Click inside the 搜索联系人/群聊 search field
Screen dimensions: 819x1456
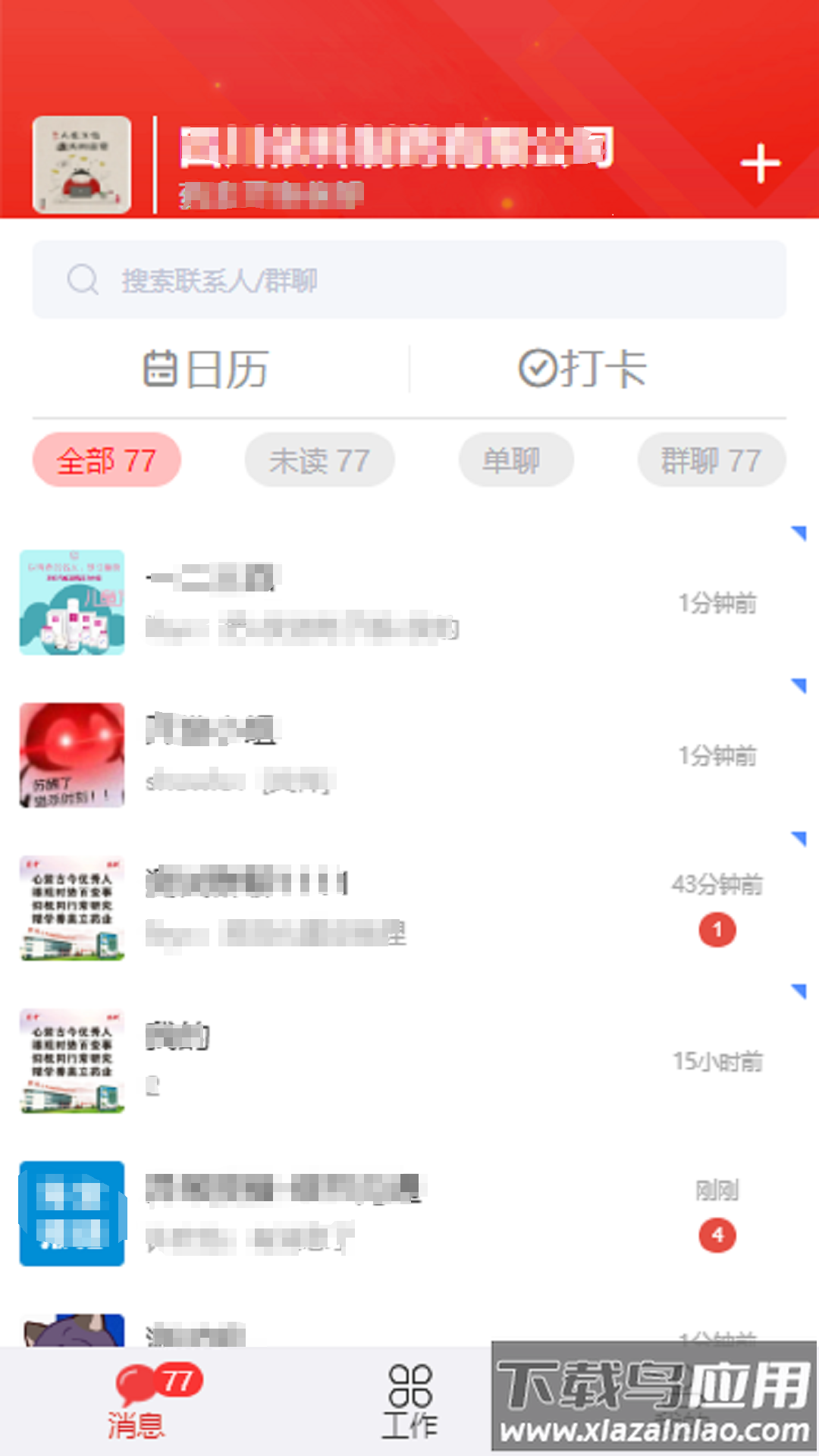pos(409,281)
